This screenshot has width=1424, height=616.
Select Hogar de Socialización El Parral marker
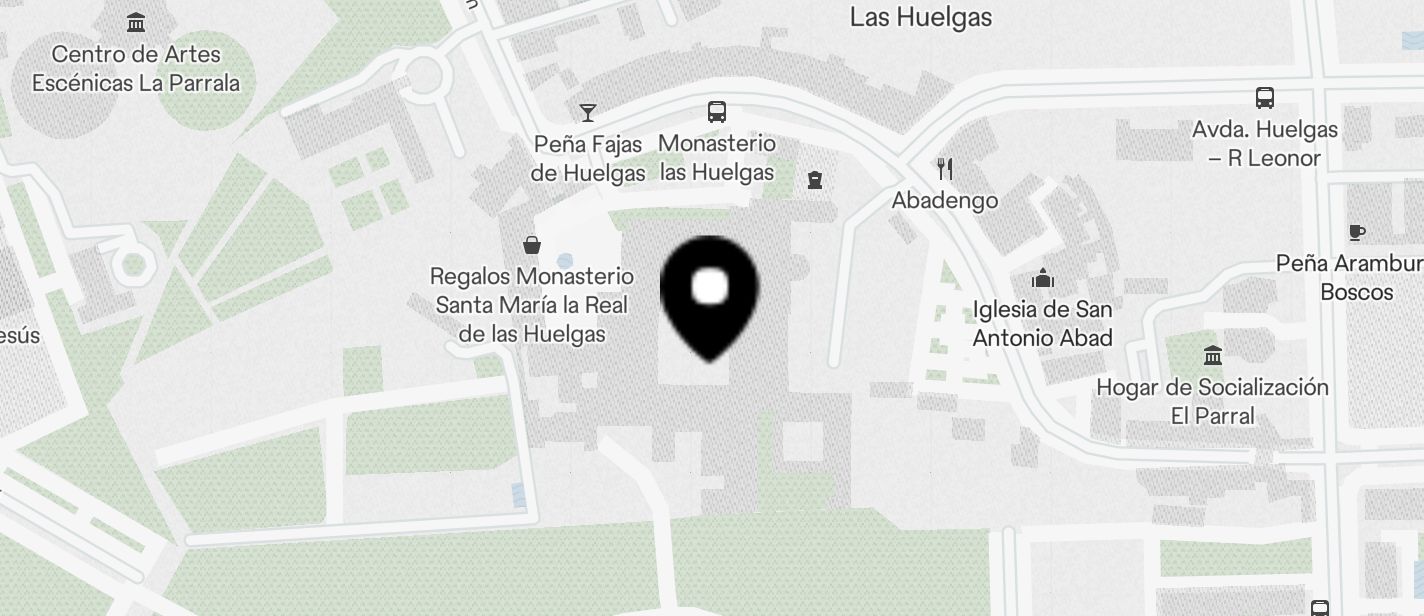click(1213, 355)
